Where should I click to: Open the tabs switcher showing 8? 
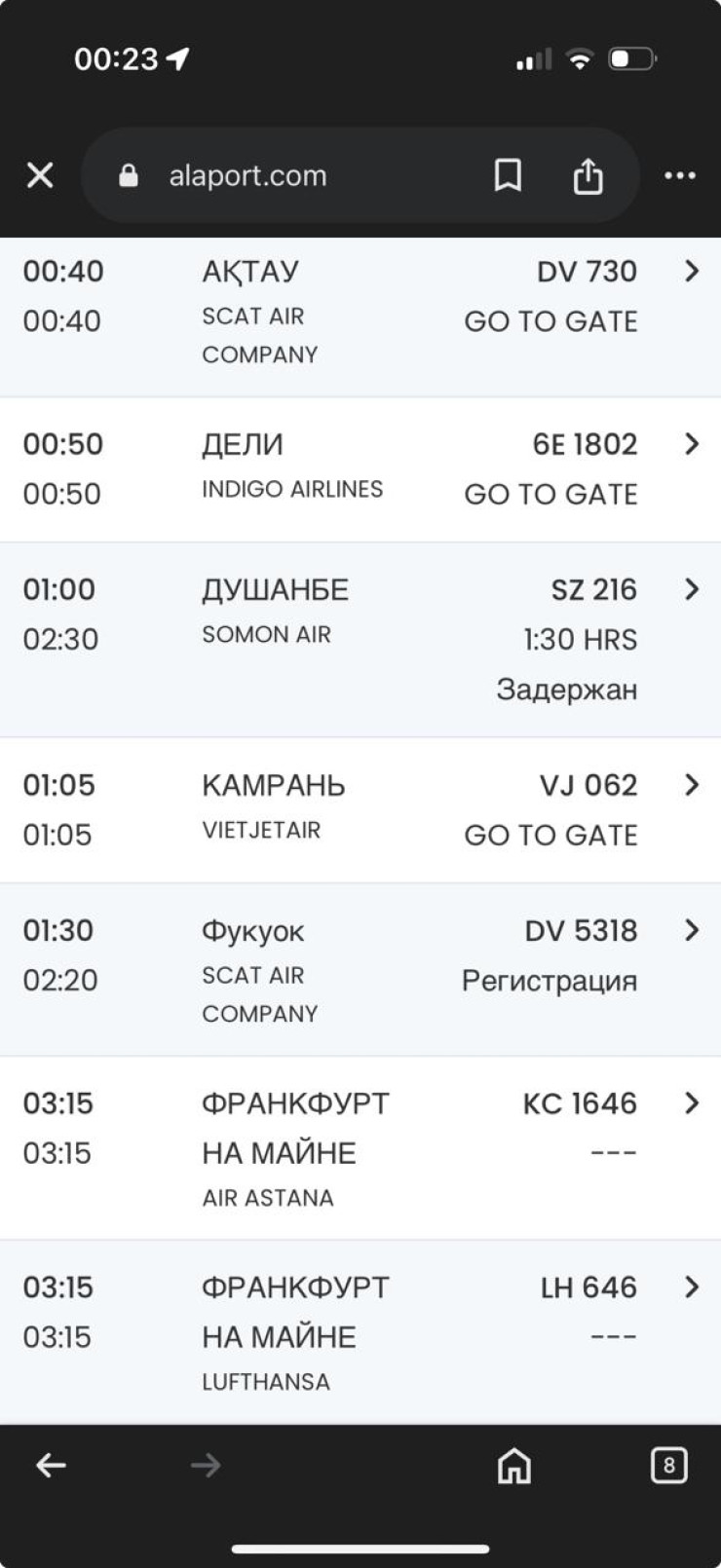coord(668,1465)
